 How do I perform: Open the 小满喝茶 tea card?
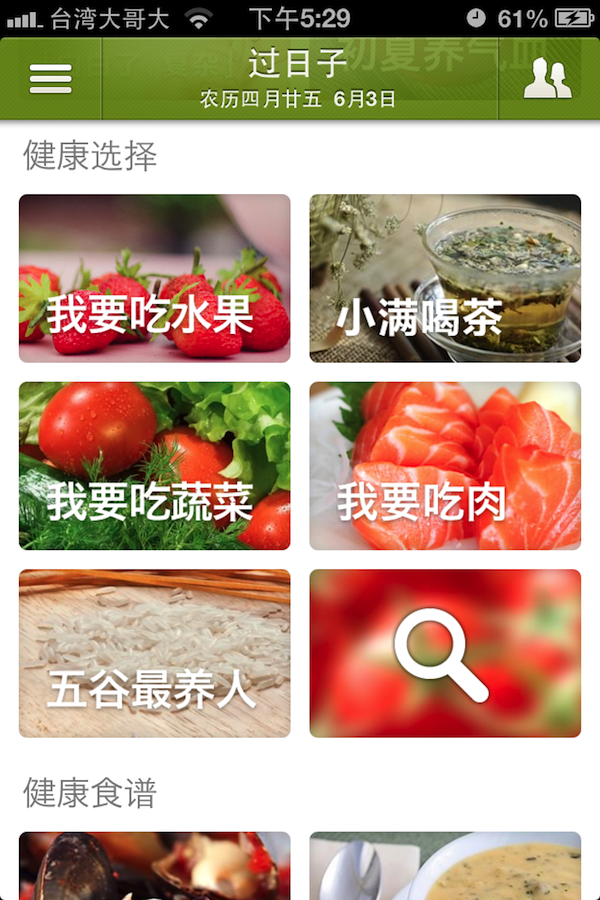tap(445, 278)
